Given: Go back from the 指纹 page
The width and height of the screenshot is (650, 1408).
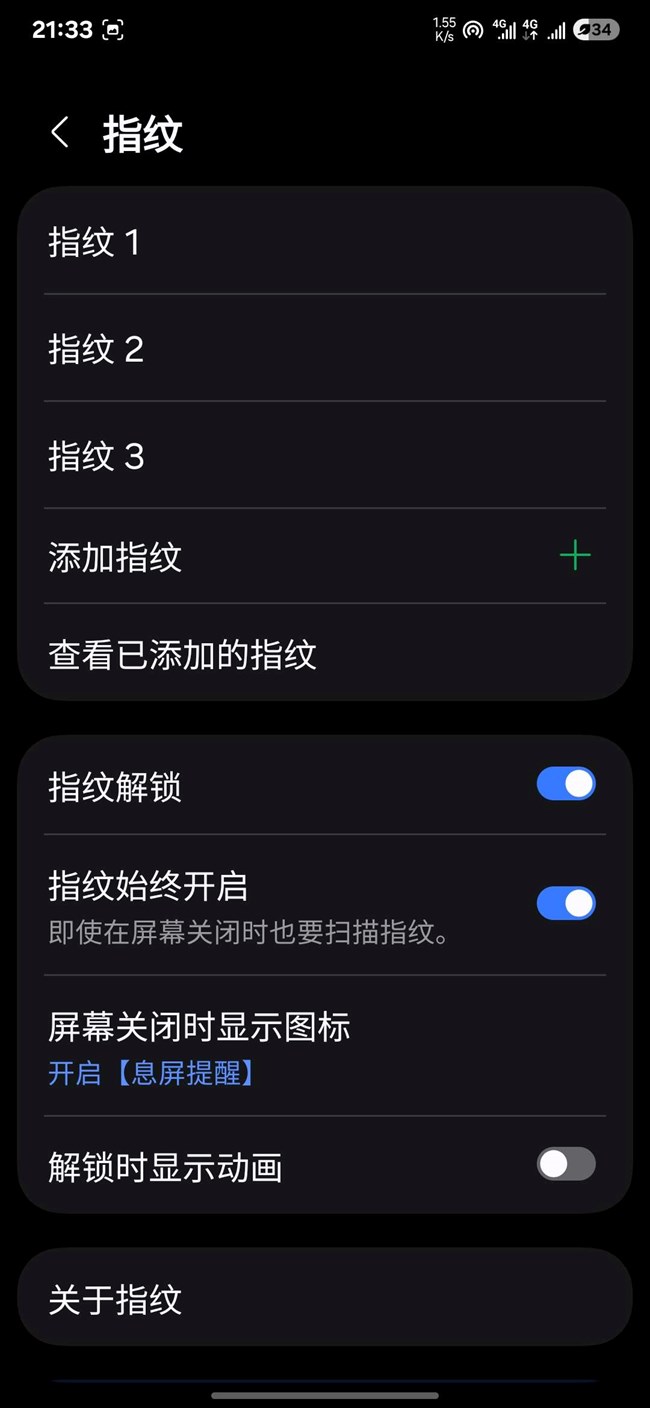Looking at the screenshot, I should (x=60, y=132).
